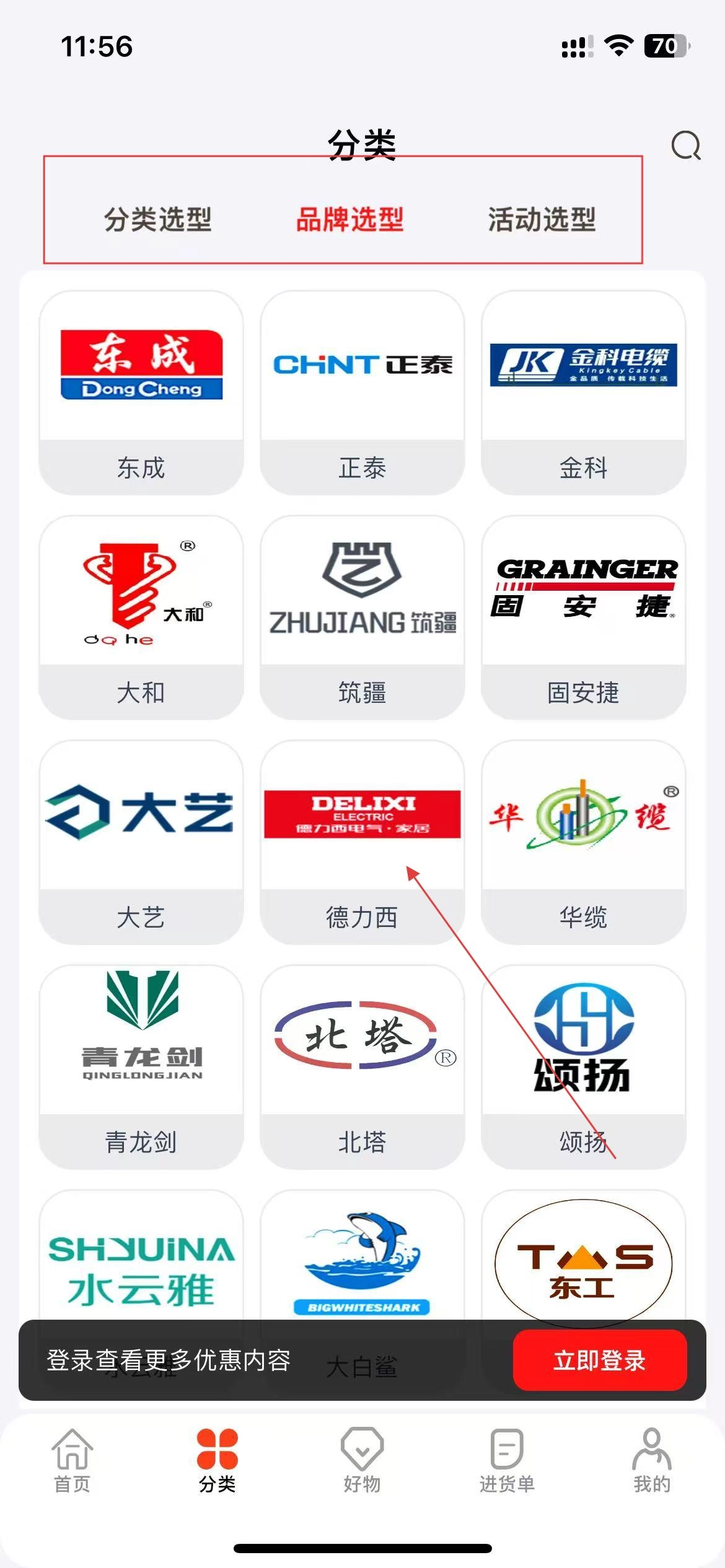This screenshot has width=725, height=1568.
Task: Open the 东成 brand card
Action: click(x=141, y=392)
